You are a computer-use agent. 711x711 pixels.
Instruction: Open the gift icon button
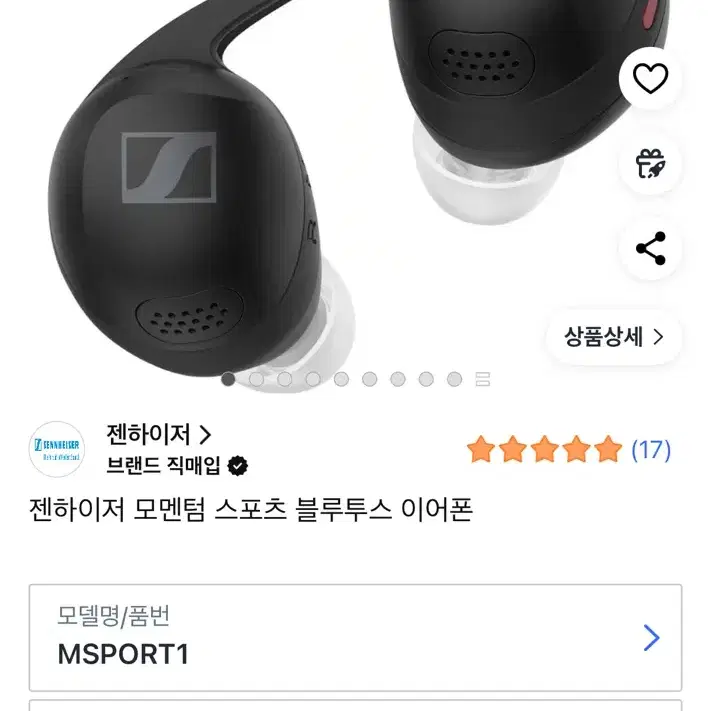point(650,163)
